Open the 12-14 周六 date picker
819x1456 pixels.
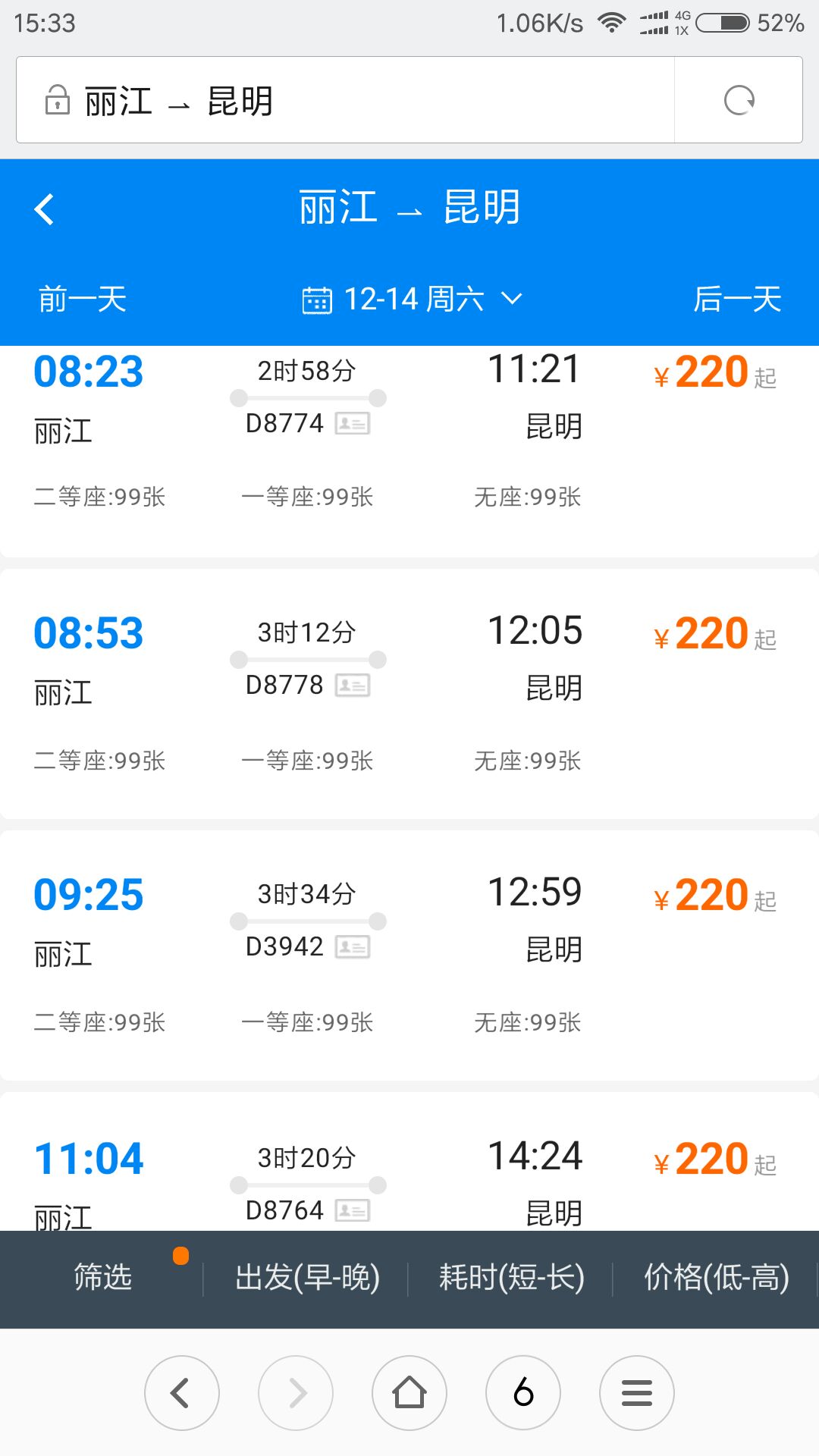[412, 299]
